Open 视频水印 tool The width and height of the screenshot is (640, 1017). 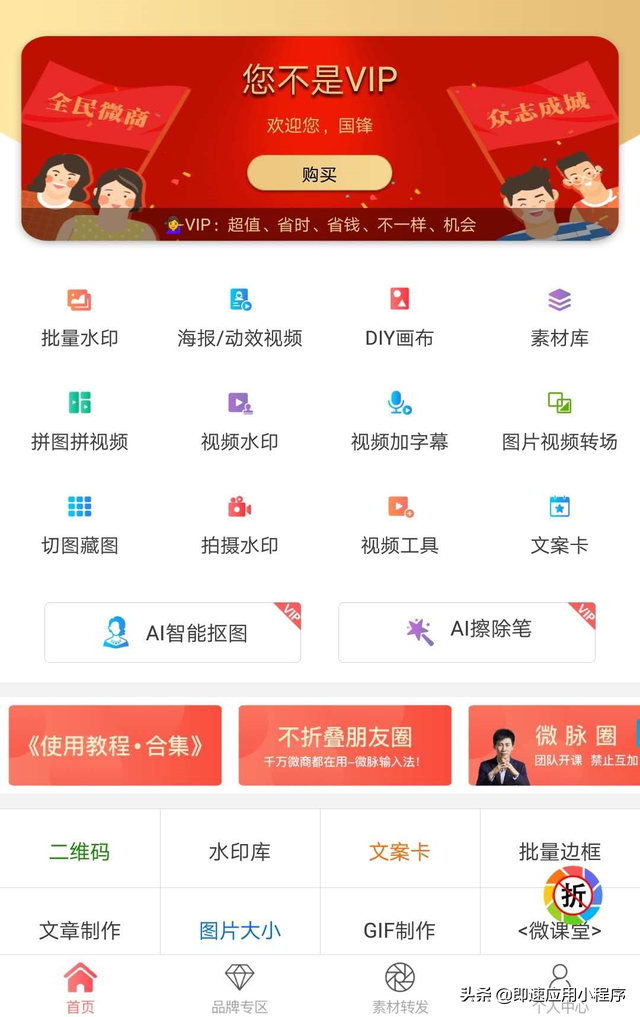click(240, 420)
